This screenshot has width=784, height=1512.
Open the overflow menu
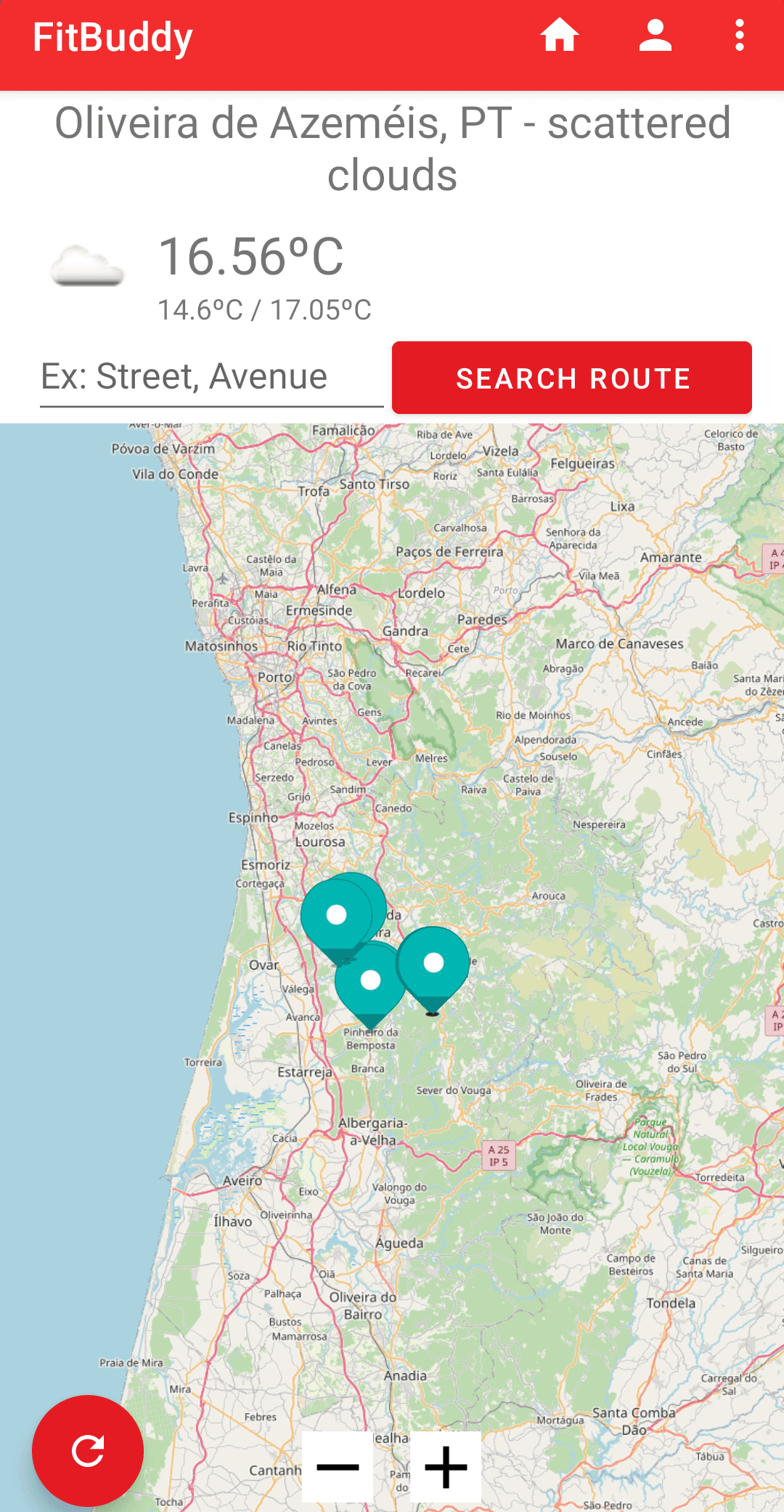tap(739, 36)
